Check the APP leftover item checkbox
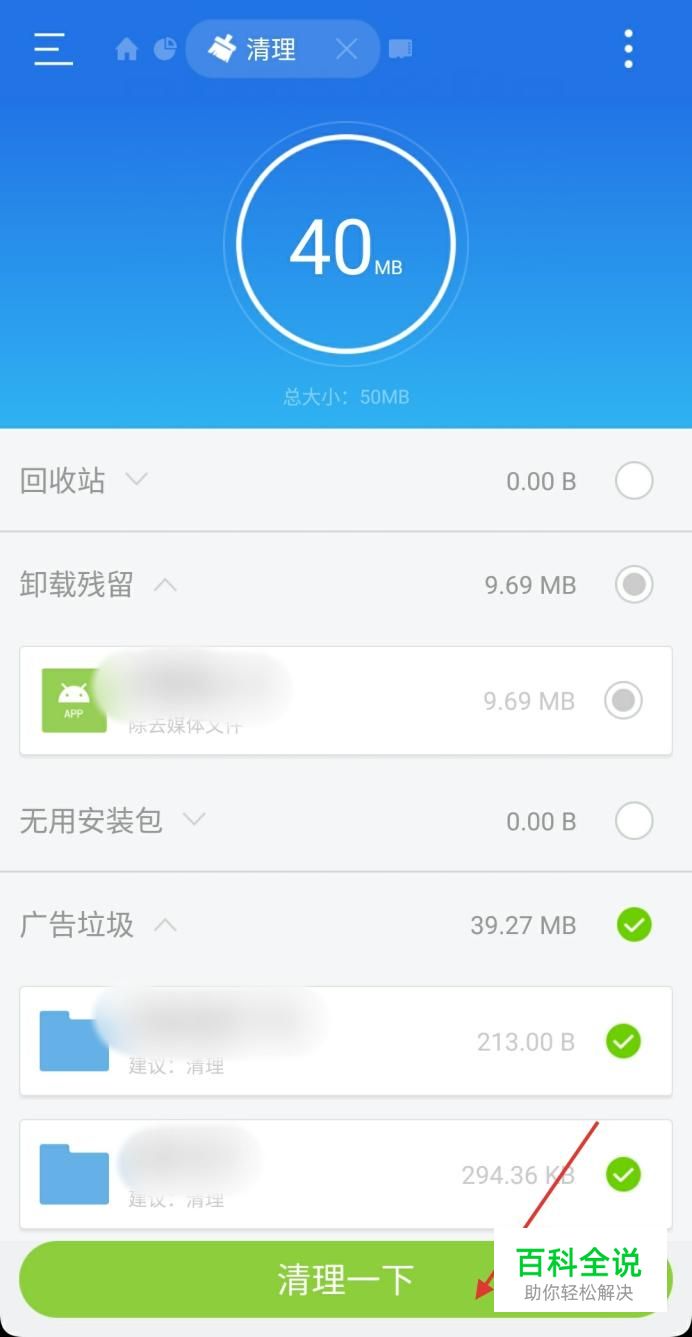 coord(623,700)
